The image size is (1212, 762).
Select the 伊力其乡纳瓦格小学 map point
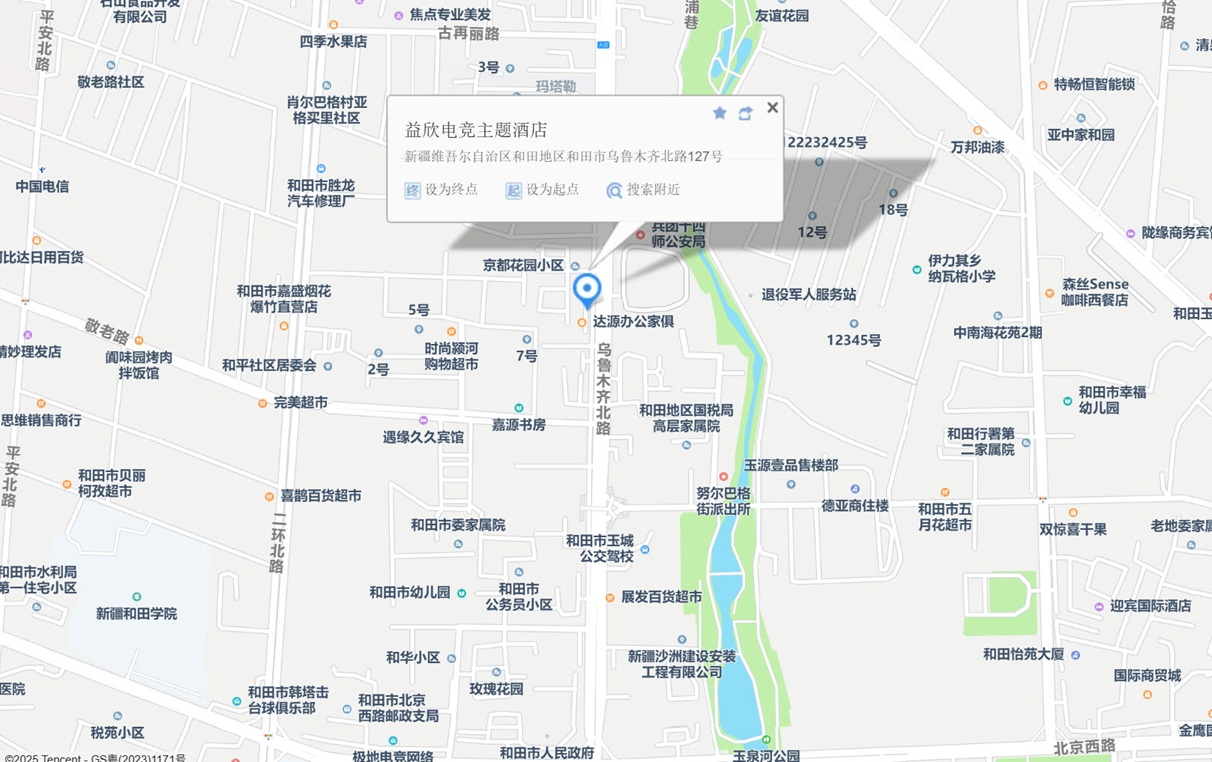(x=917, y=270)
